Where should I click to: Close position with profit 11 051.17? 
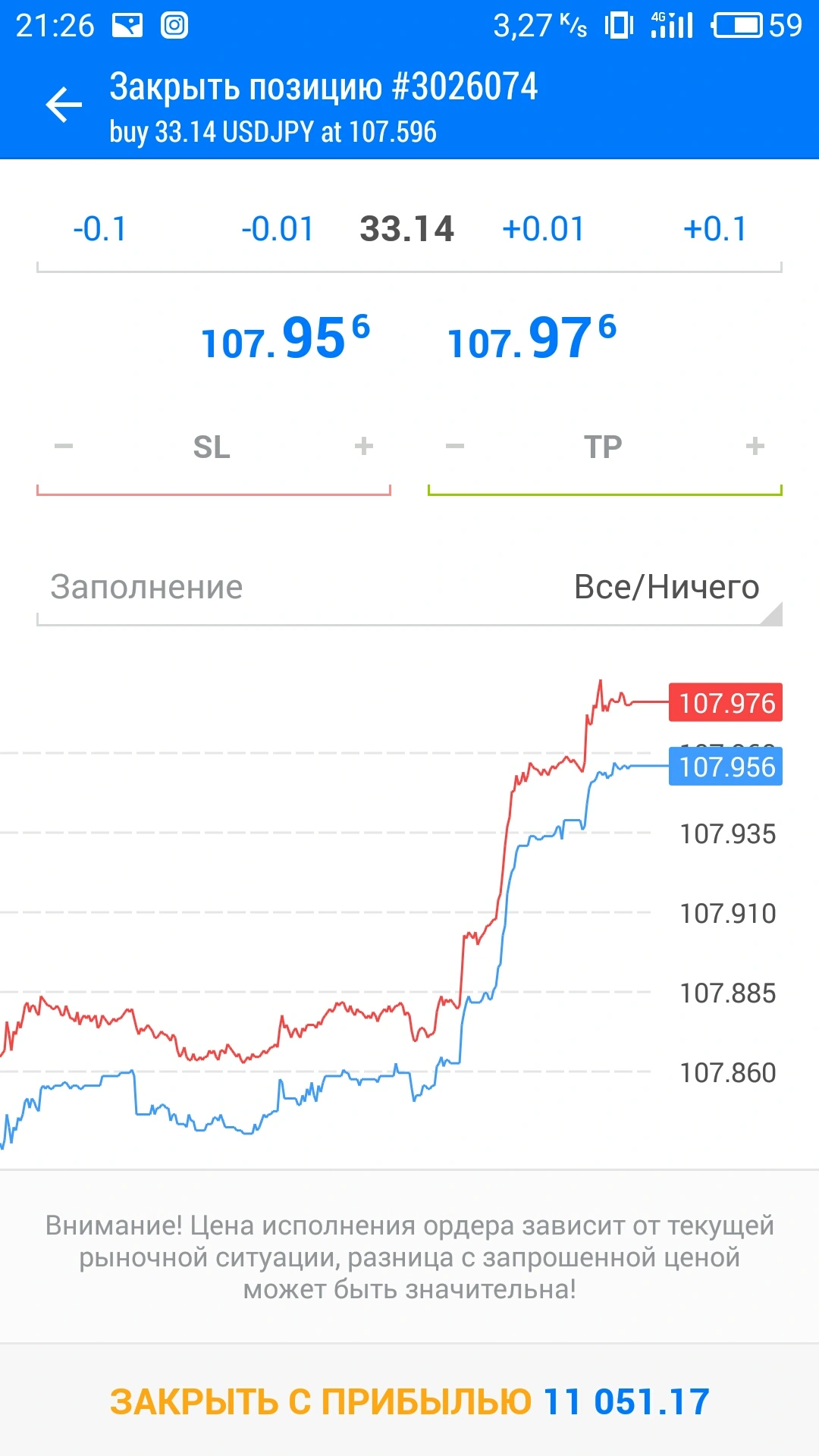(x=409, y=1401)
